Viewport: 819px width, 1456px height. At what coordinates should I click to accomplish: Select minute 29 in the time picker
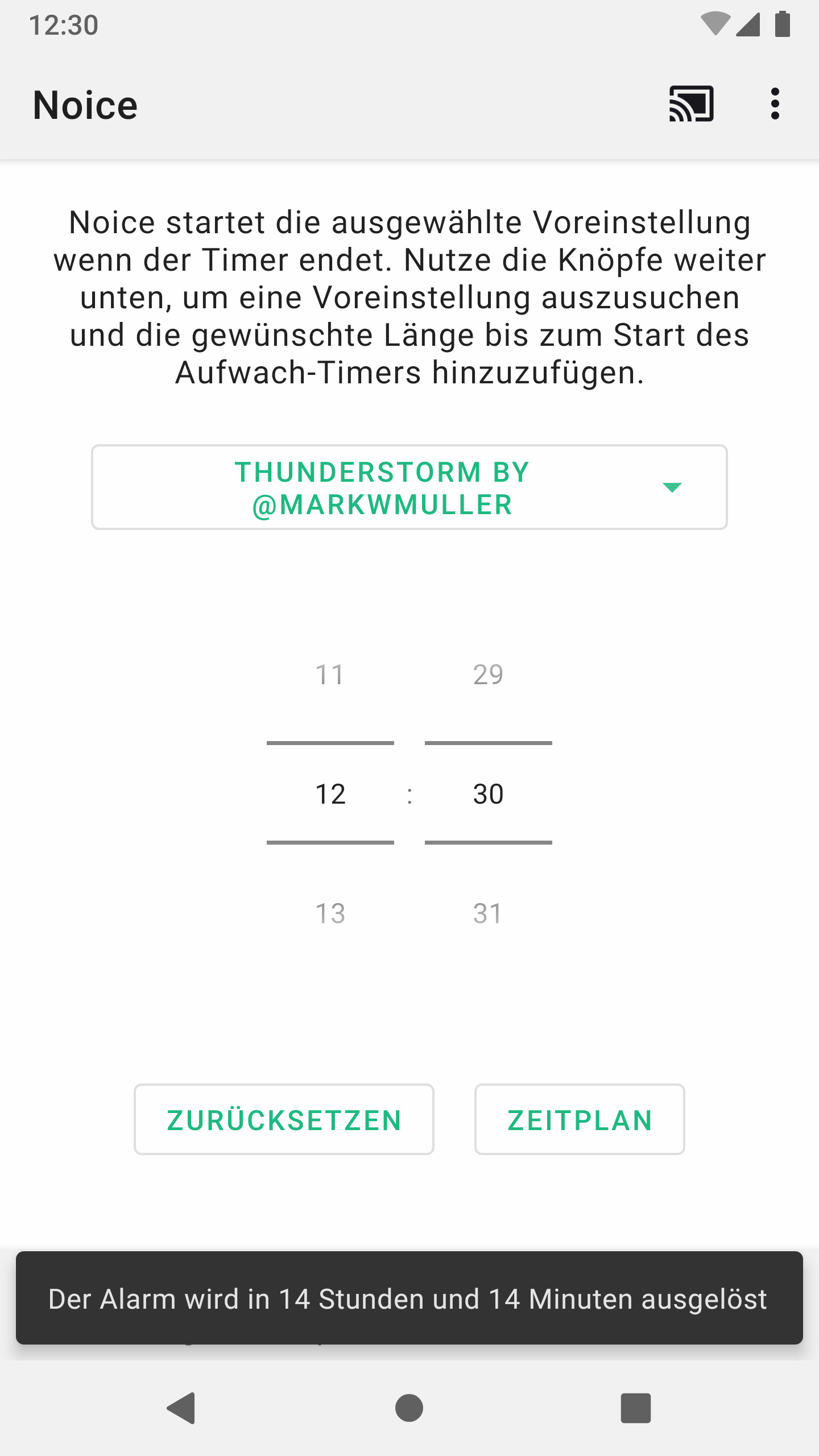488,675
